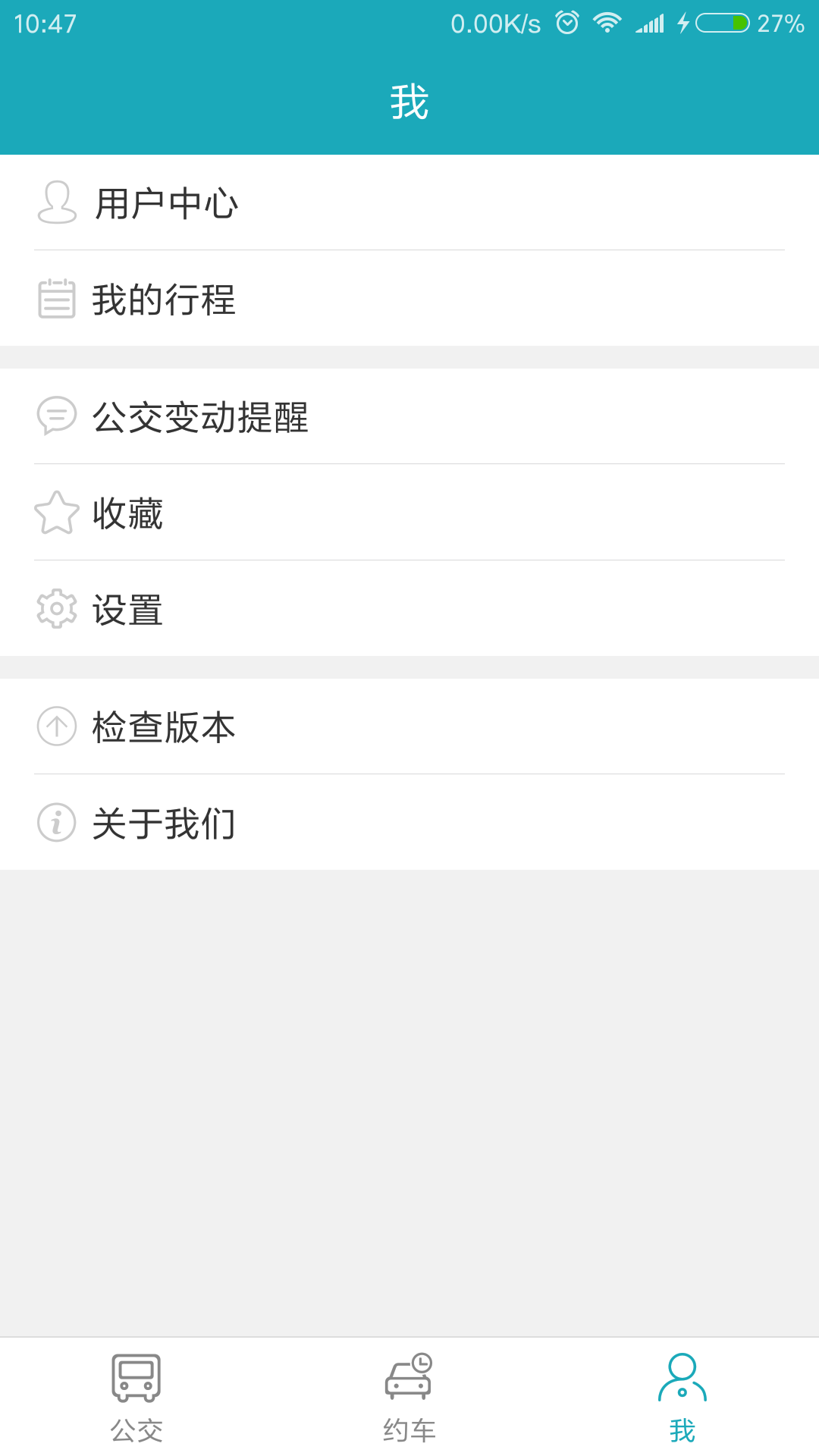Open 设置 settings

click(x=409, y=609)
